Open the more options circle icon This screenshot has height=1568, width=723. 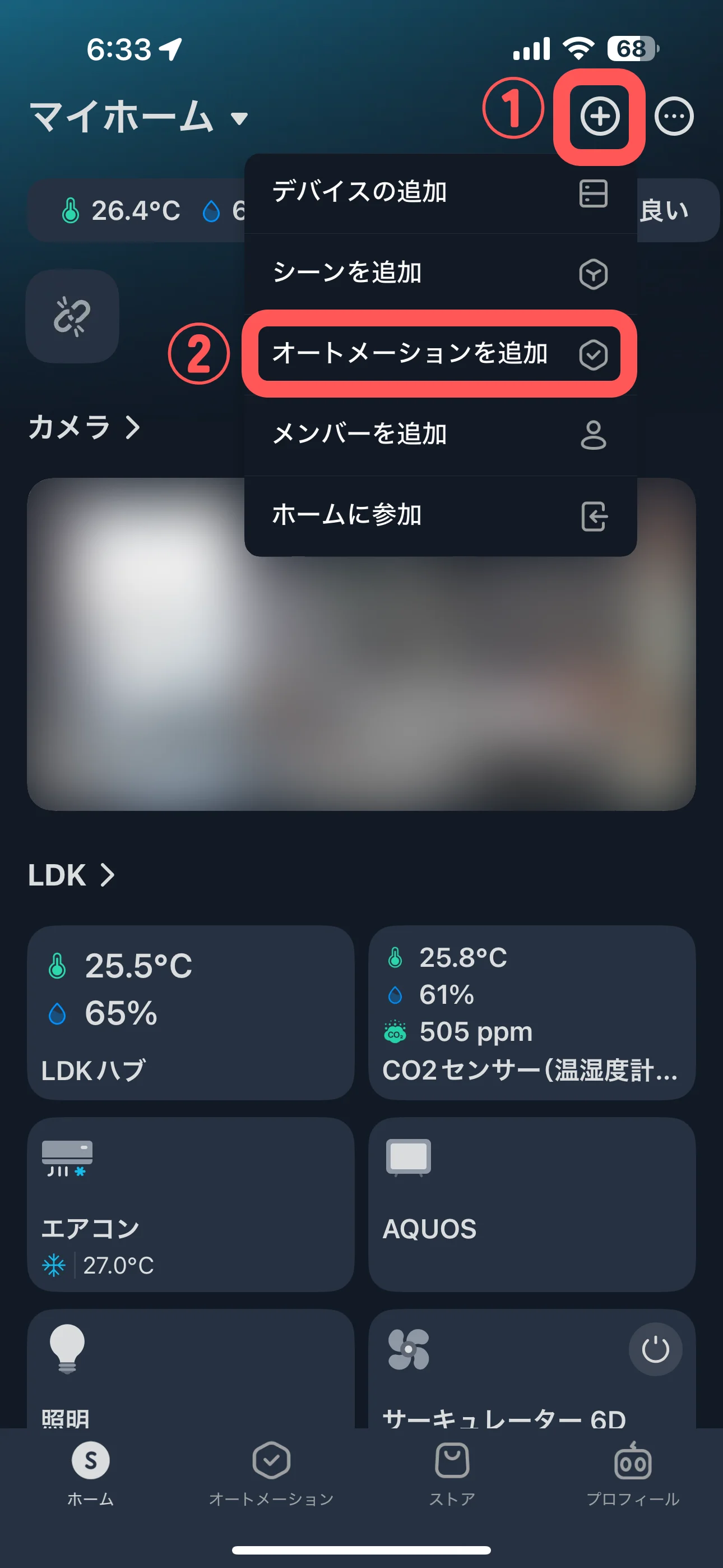pos(674,116)
